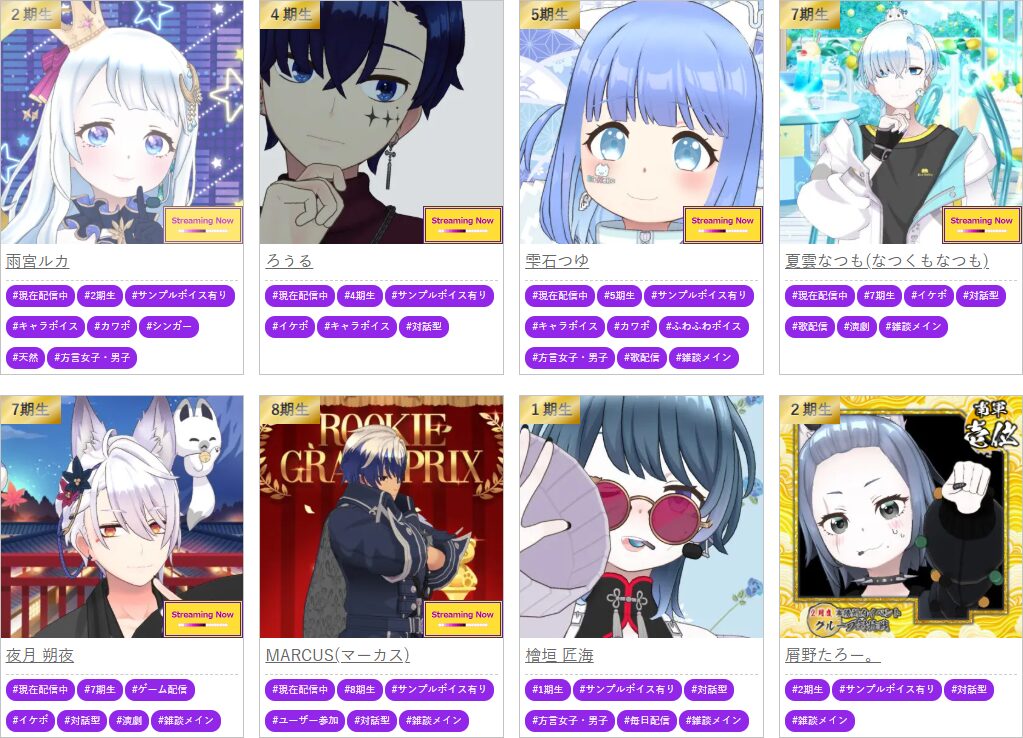Open 雫石つゆ profile link

click(x=557, y=261)
